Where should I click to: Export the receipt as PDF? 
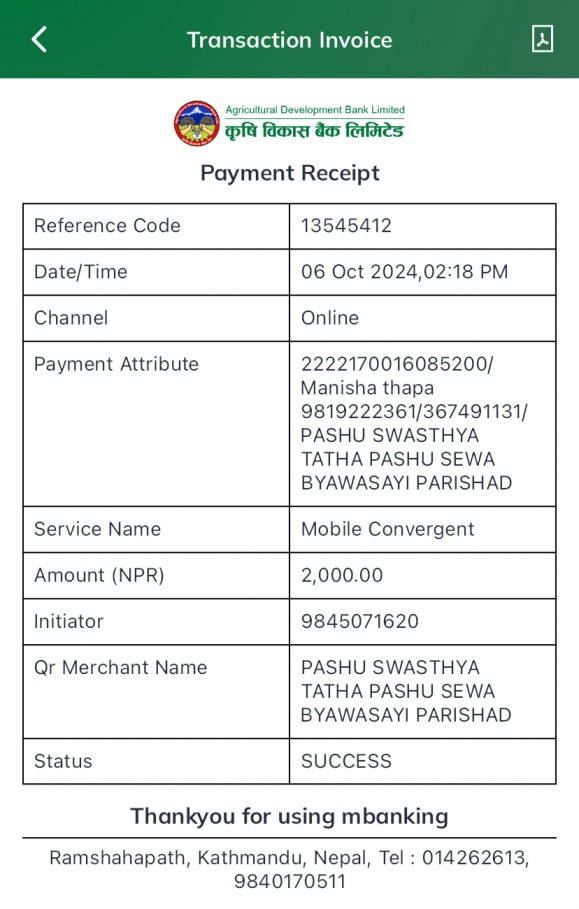coord(542,39)
